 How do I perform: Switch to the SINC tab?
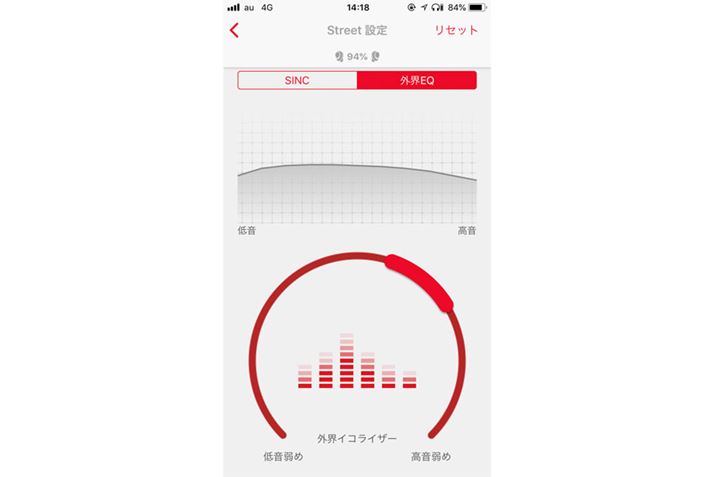(x=297, y=80)
